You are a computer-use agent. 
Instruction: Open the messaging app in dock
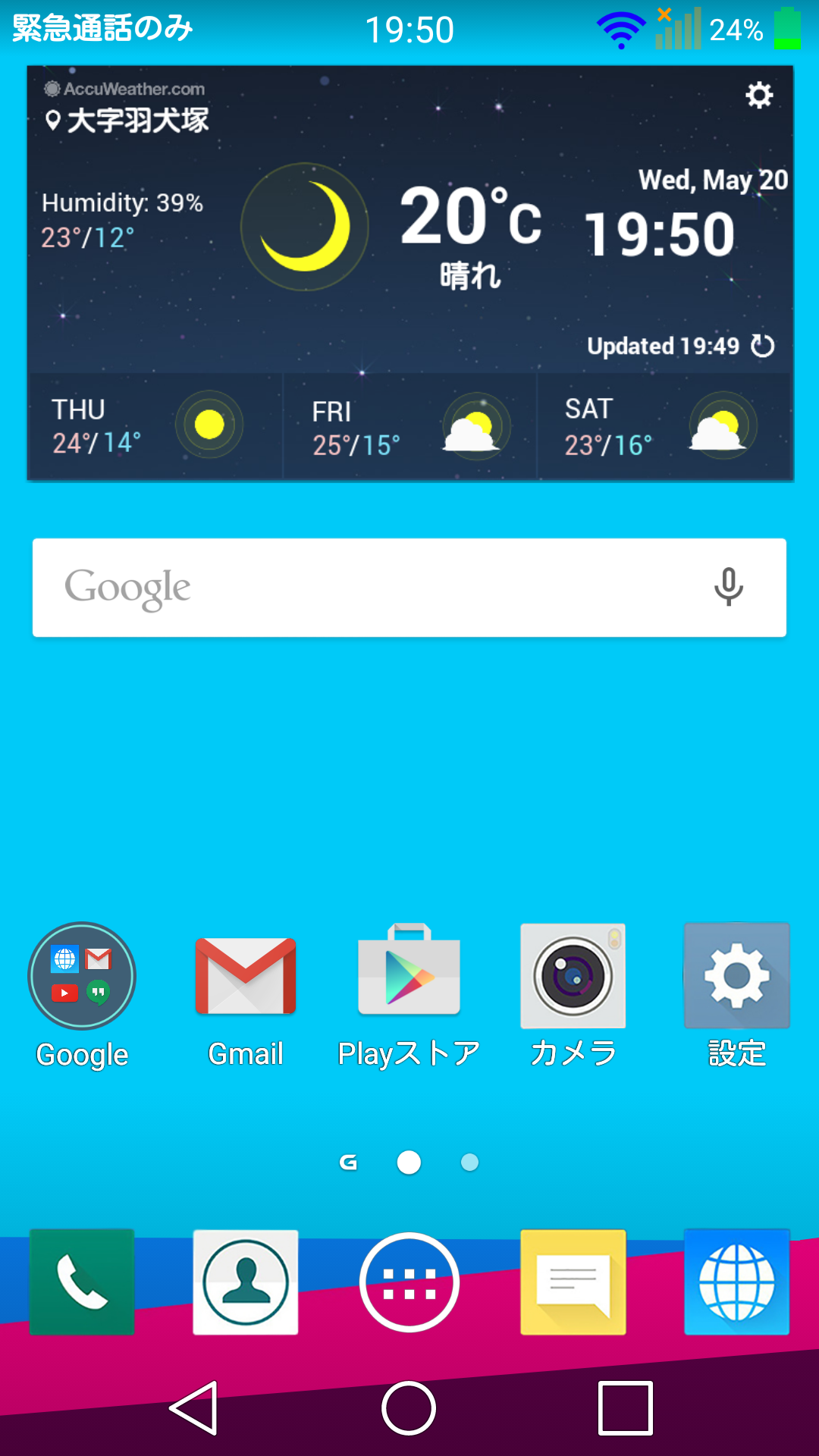573,1282
